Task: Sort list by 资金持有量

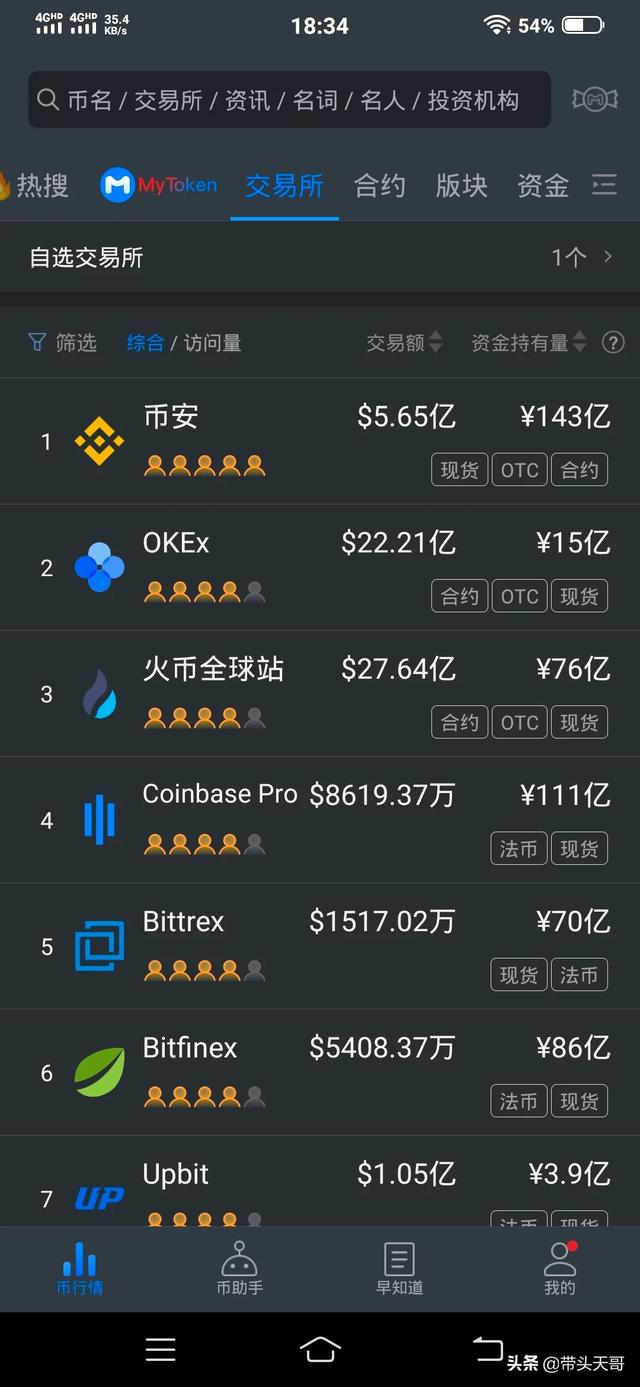Action: pyautogui.click(x=529, y=343)
